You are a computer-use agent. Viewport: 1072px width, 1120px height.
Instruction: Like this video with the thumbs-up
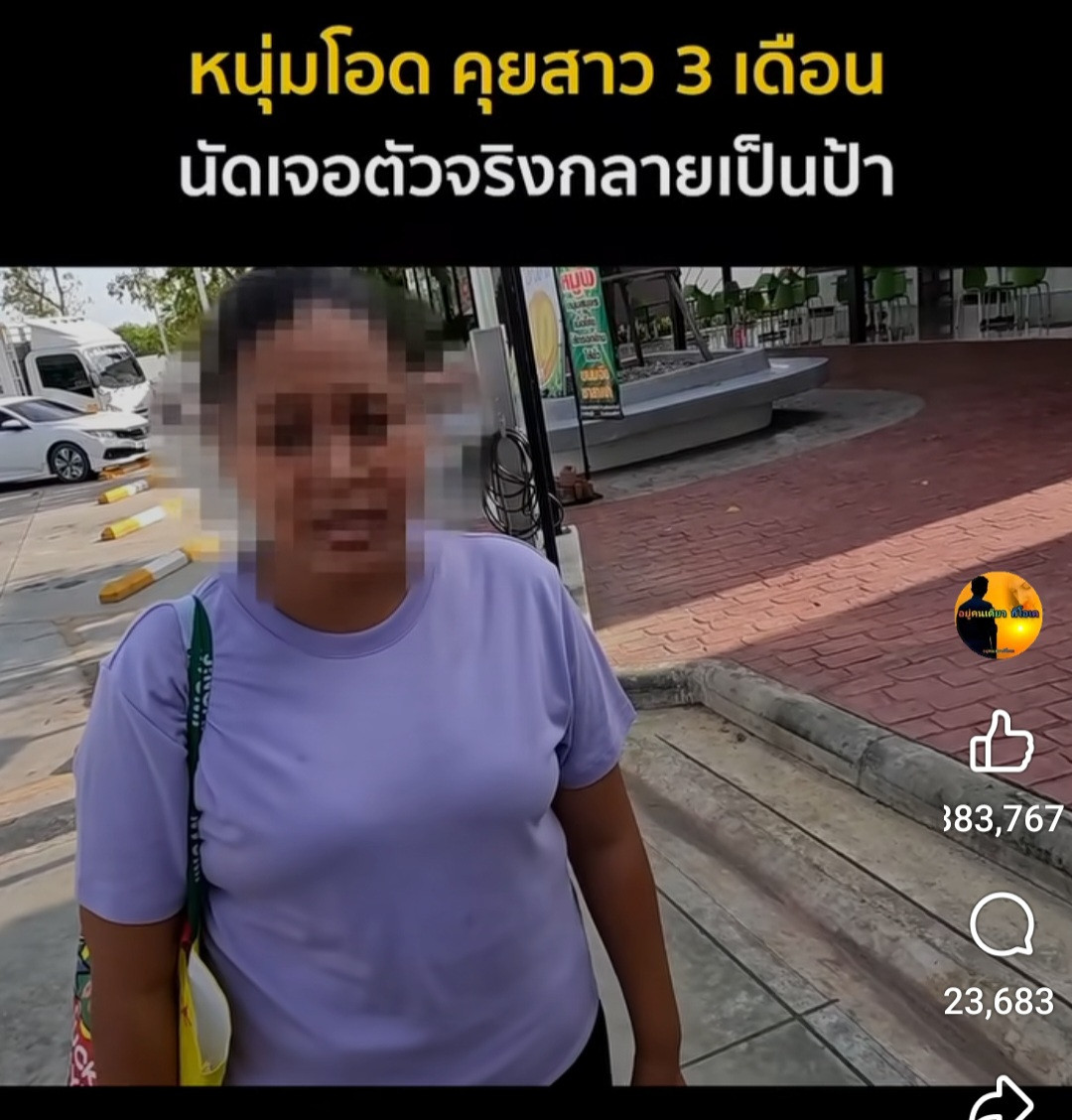click(1001, 742)
